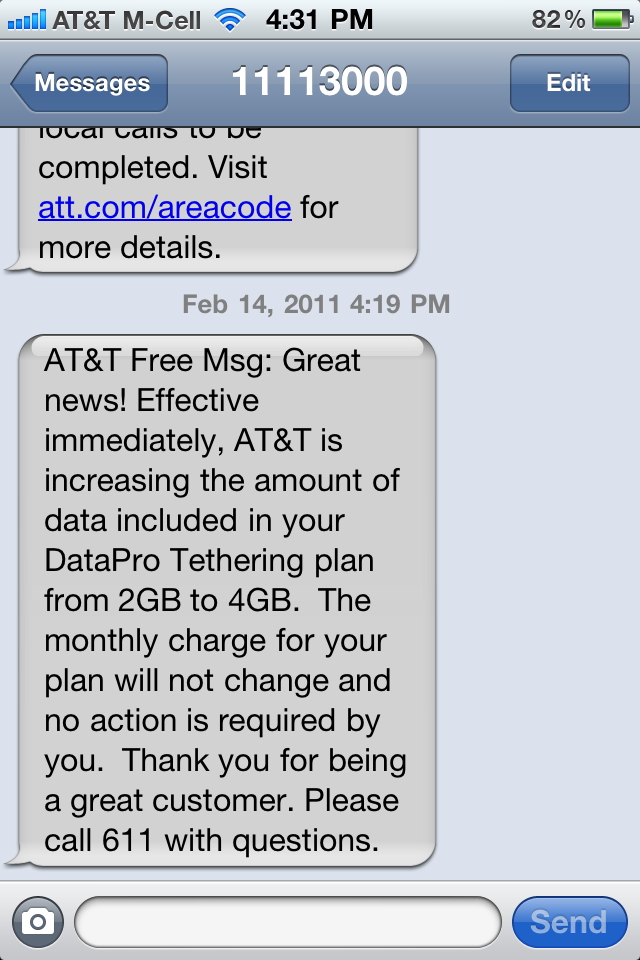Tap the Send button

click(x=568, y=921)
